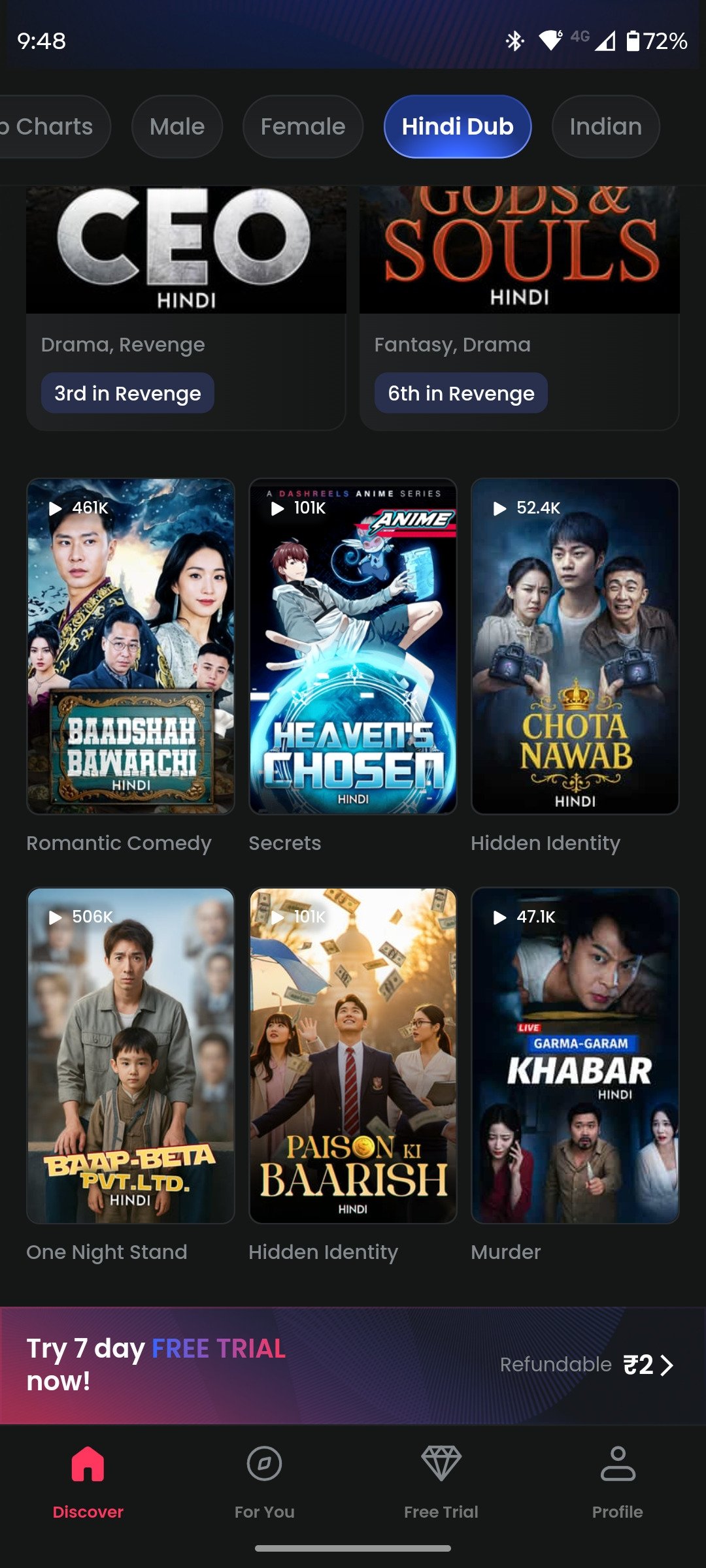This screenshot has width=706, height=1568.
Task: Switch to the Male category chip
Action: 177,127
